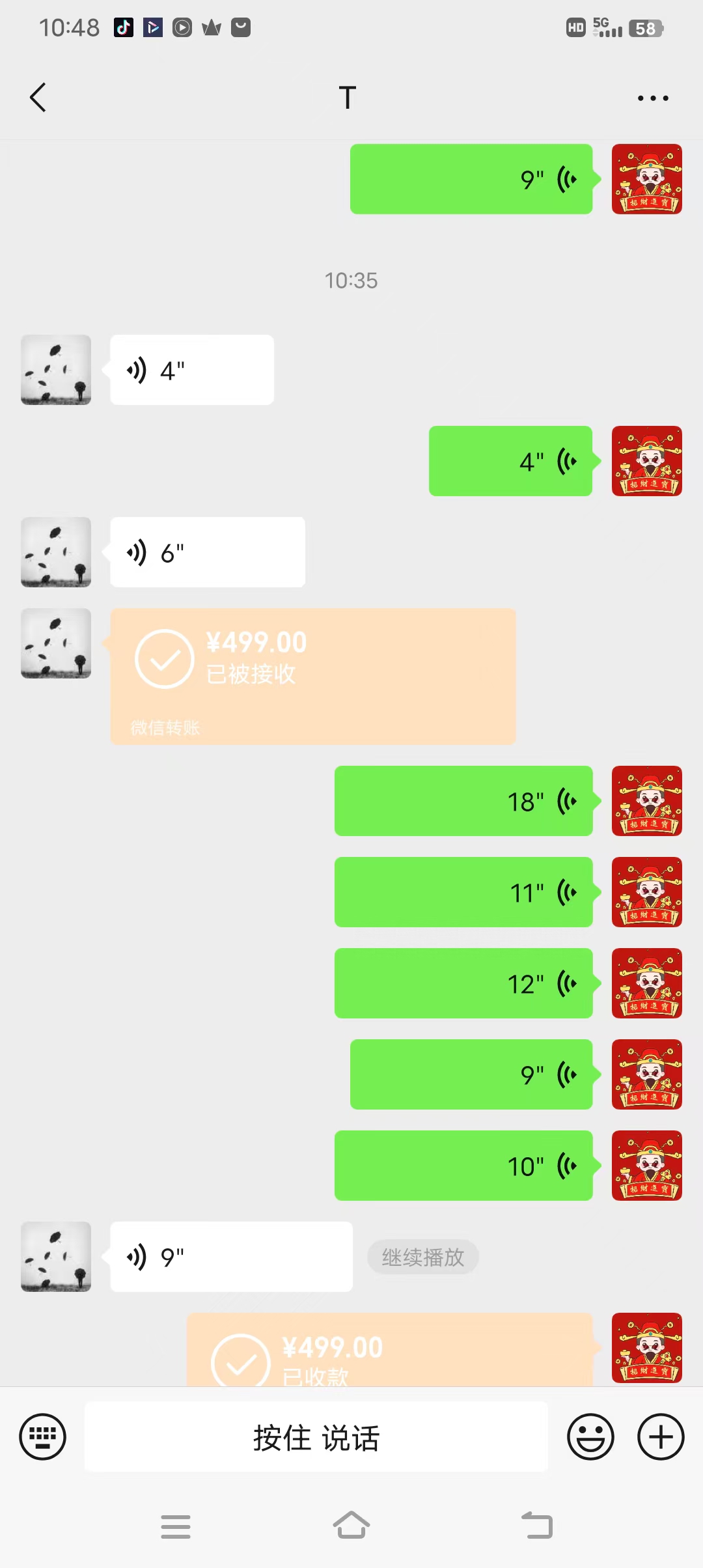Play the sent 10-second voice message
Screen dimensions: 703x1568
(463, 1166)
